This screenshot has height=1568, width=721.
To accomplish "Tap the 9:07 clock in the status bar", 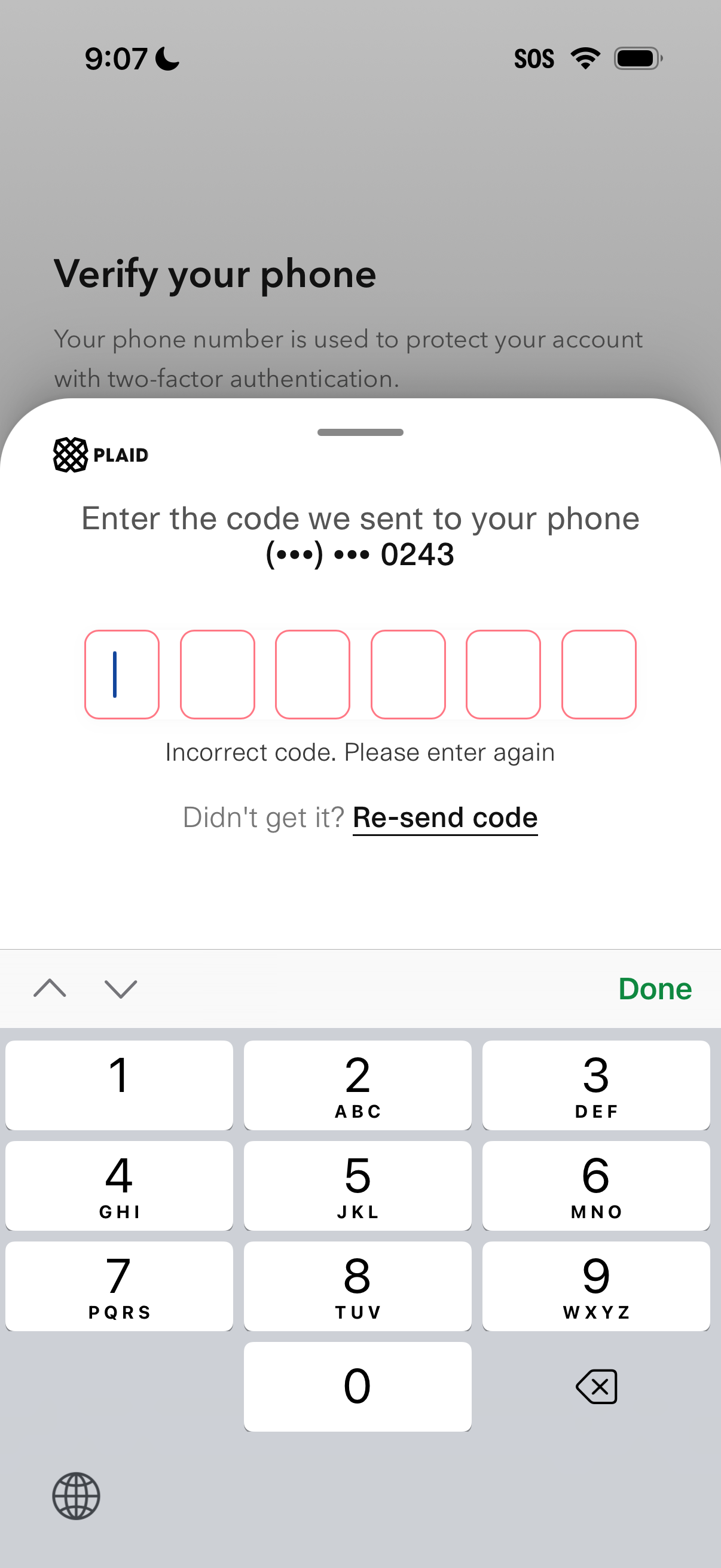I will [116, 59].
